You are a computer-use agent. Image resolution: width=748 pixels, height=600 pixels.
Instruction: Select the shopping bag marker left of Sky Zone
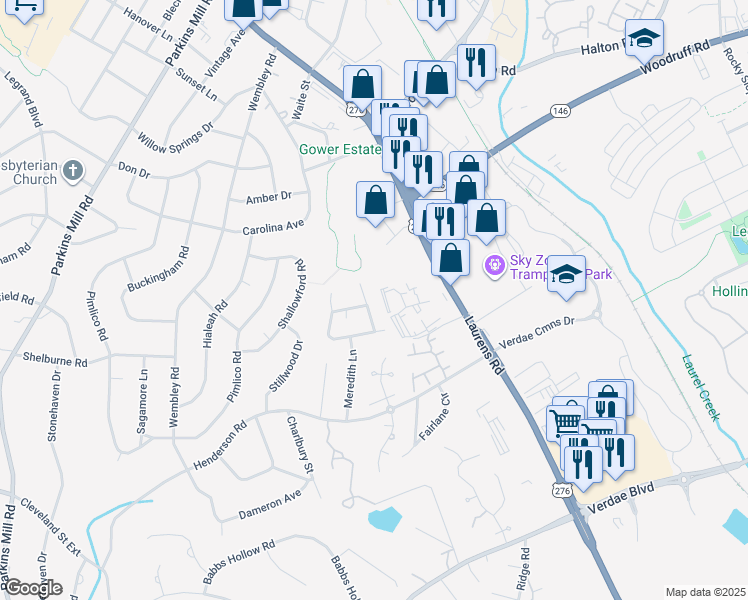click(x=450, y=259)
